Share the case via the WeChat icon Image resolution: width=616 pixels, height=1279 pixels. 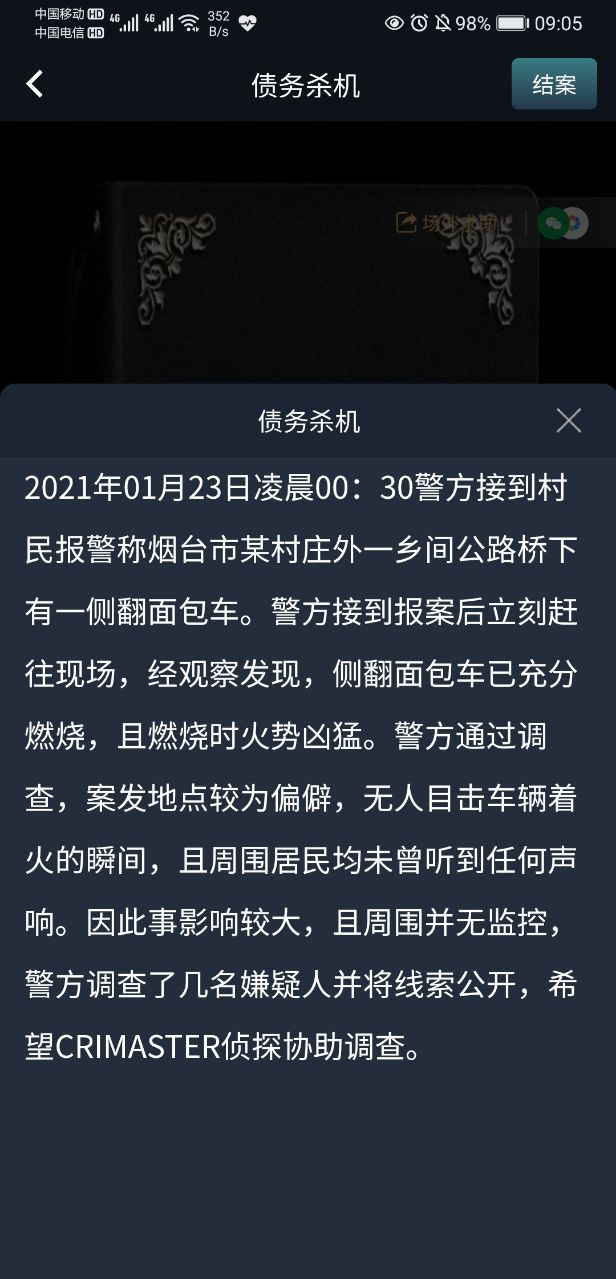coord(553,222)
